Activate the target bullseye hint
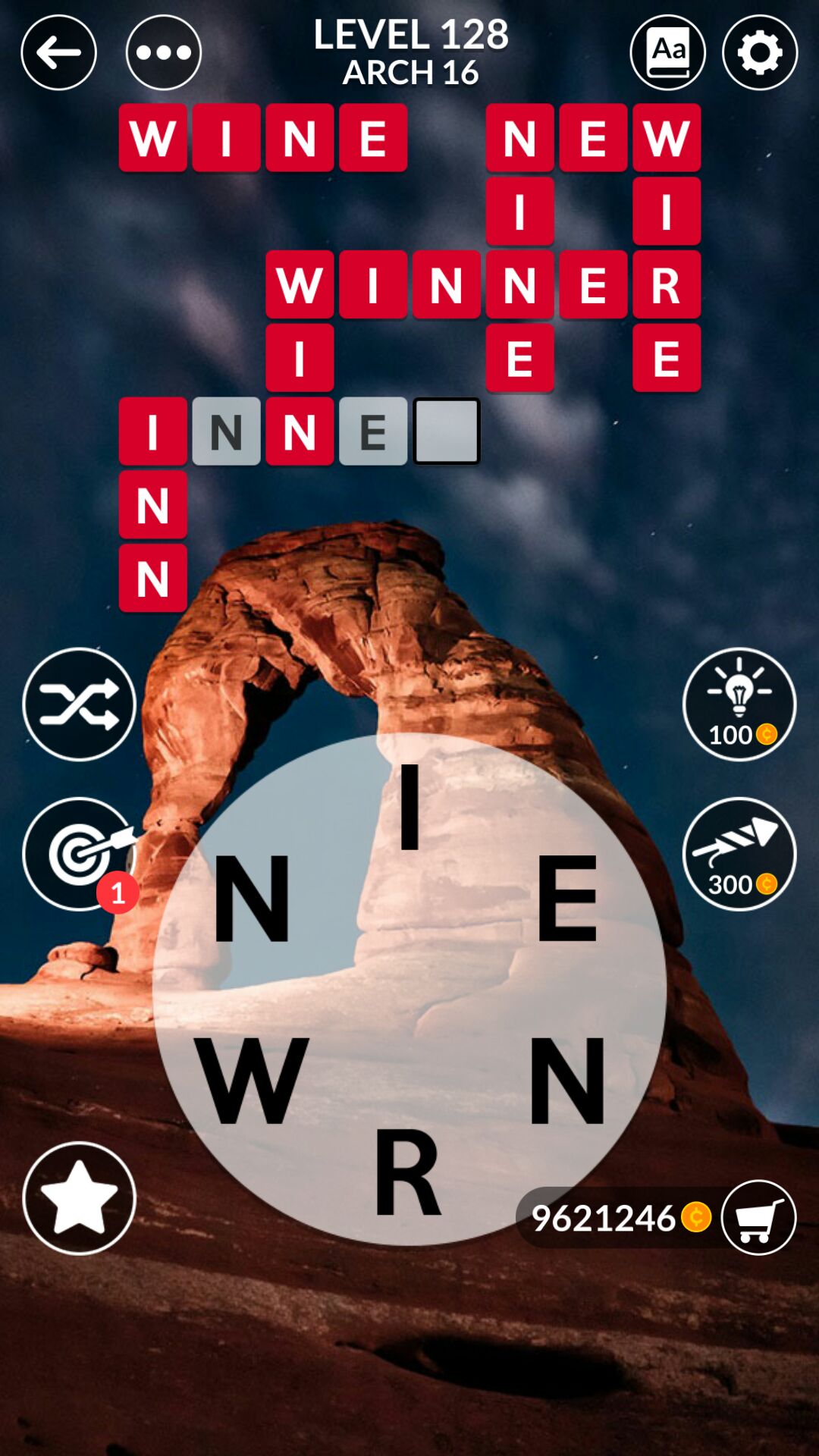 (79, 854)
